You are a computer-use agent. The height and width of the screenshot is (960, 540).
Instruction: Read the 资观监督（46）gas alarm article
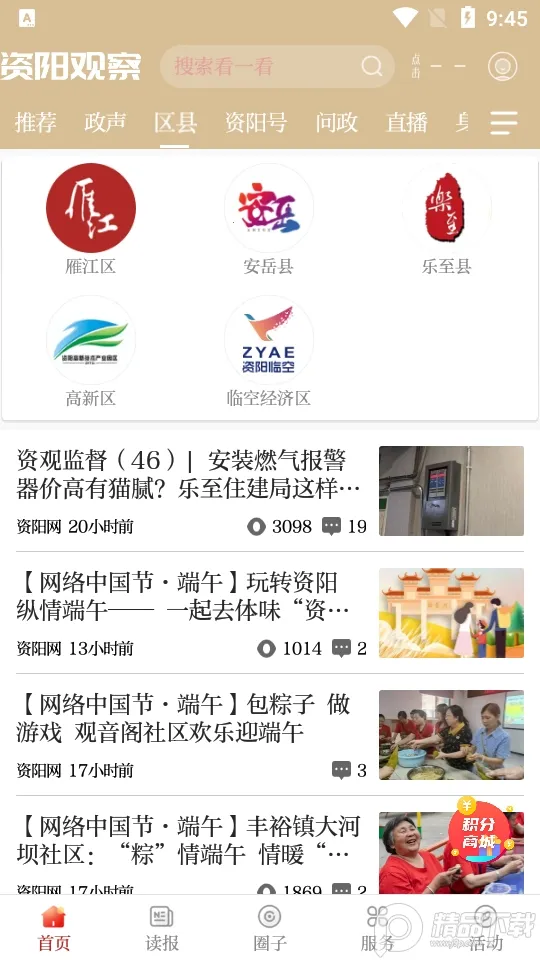click(x=270, y=491)
